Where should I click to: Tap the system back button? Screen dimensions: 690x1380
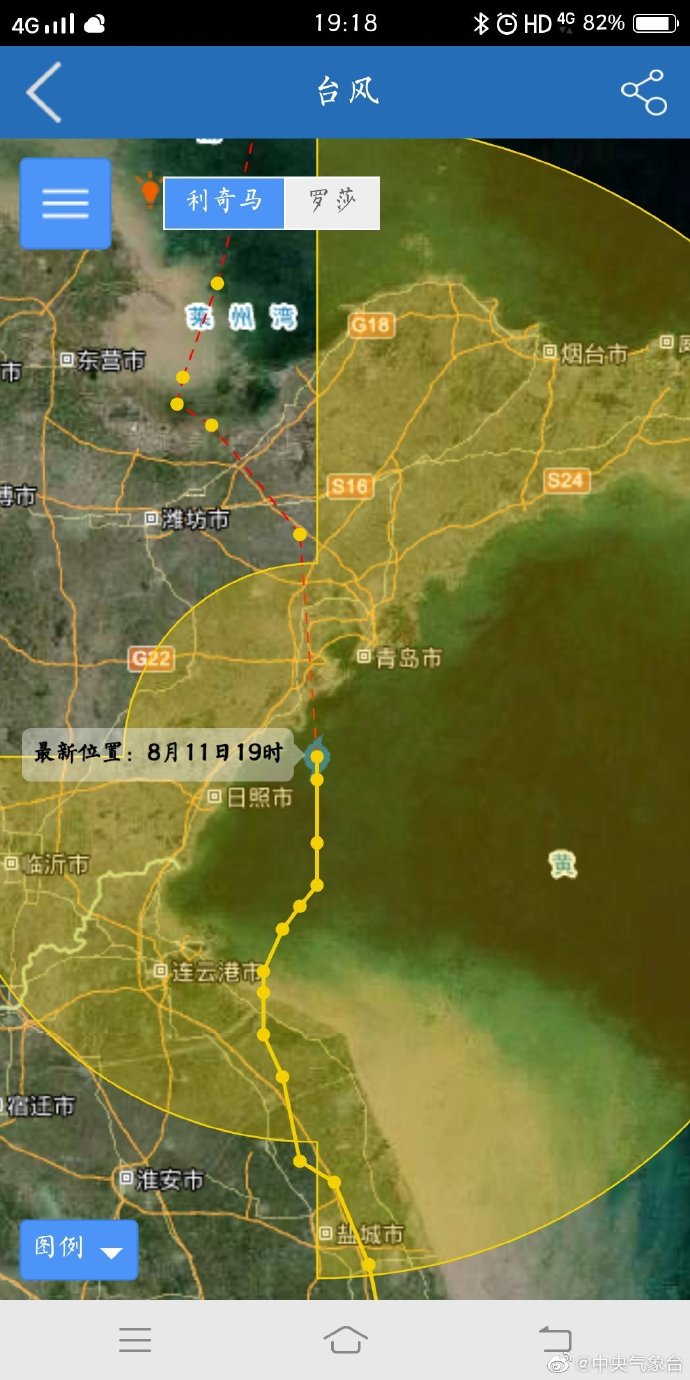554,1340
